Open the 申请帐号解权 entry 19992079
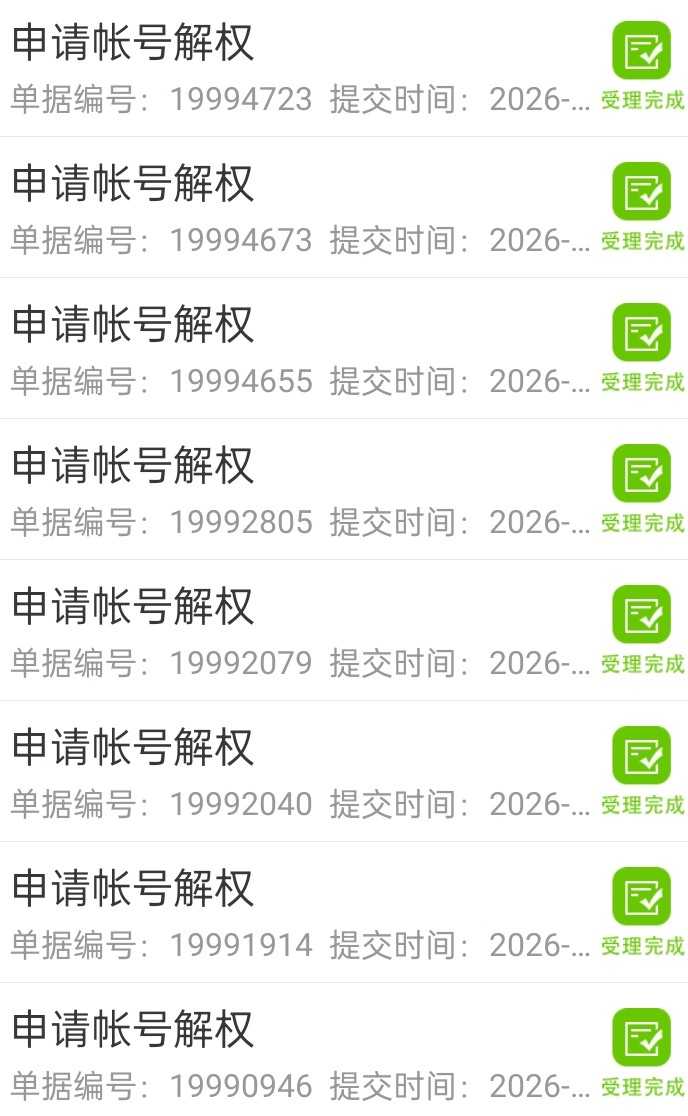The height and width of the screenshot is (1116, 688). tap(300, 632)
